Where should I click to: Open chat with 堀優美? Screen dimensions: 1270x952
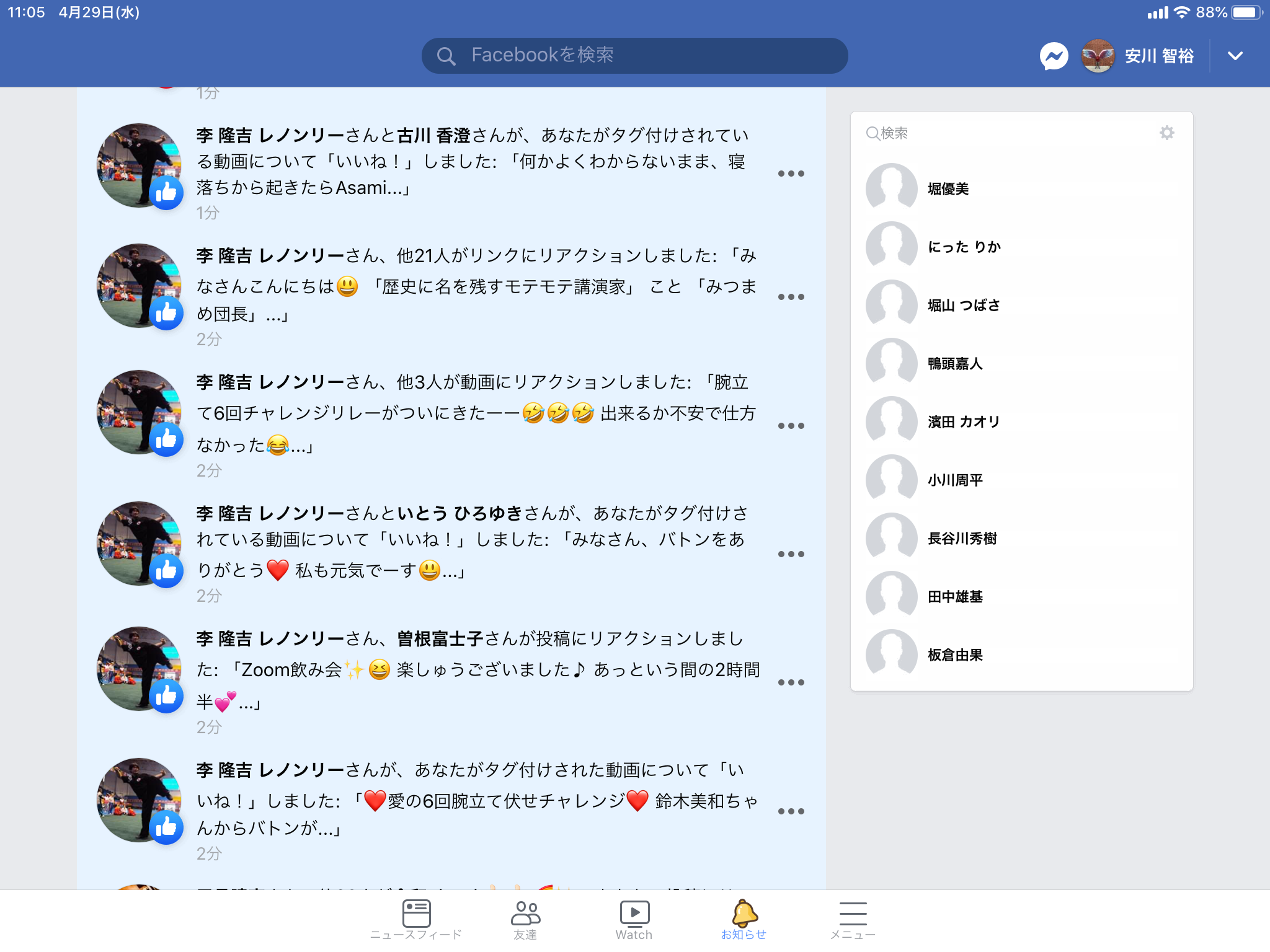point(948,189)
